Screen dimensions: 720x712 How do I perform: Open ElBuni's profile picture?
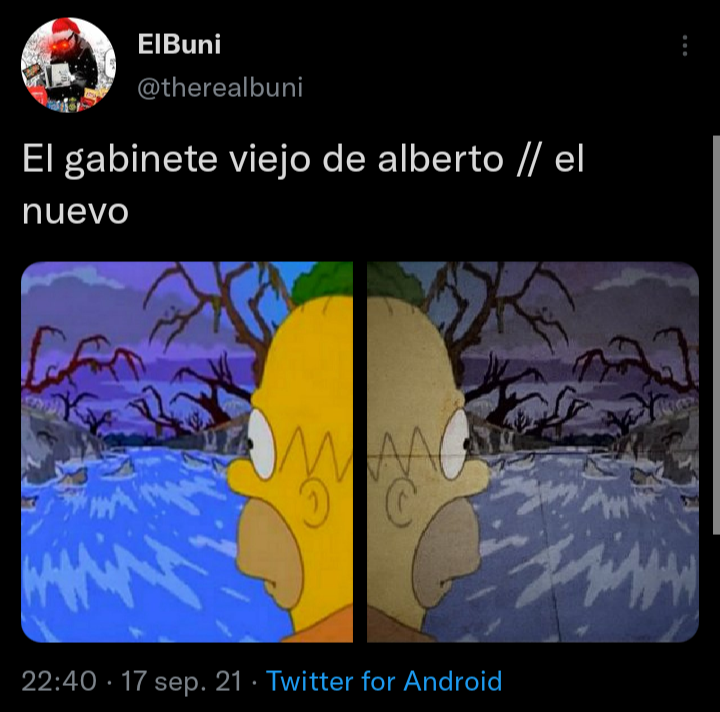(68, 65)
